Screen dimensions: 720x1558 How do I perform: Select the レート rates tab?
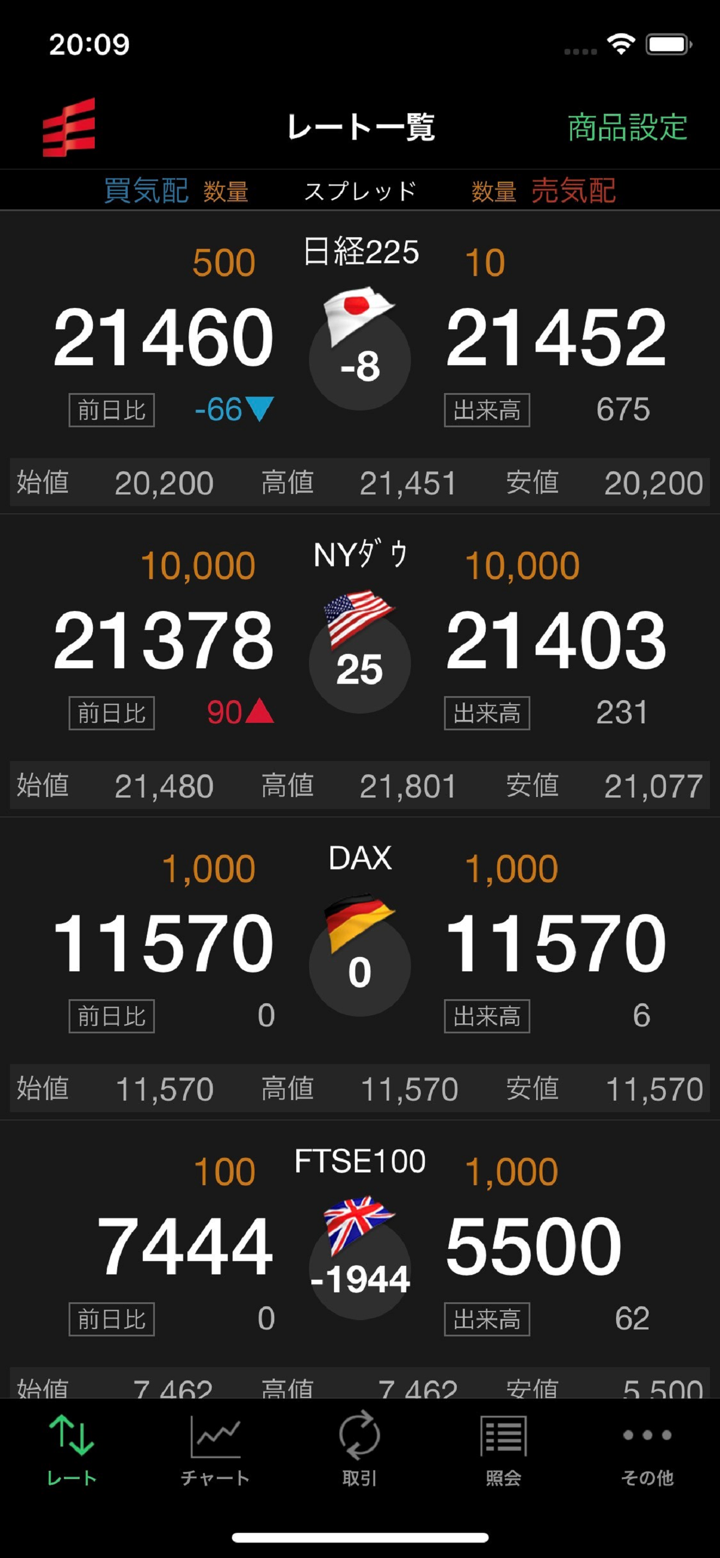pyautogui.click(x=71, y=1449)
